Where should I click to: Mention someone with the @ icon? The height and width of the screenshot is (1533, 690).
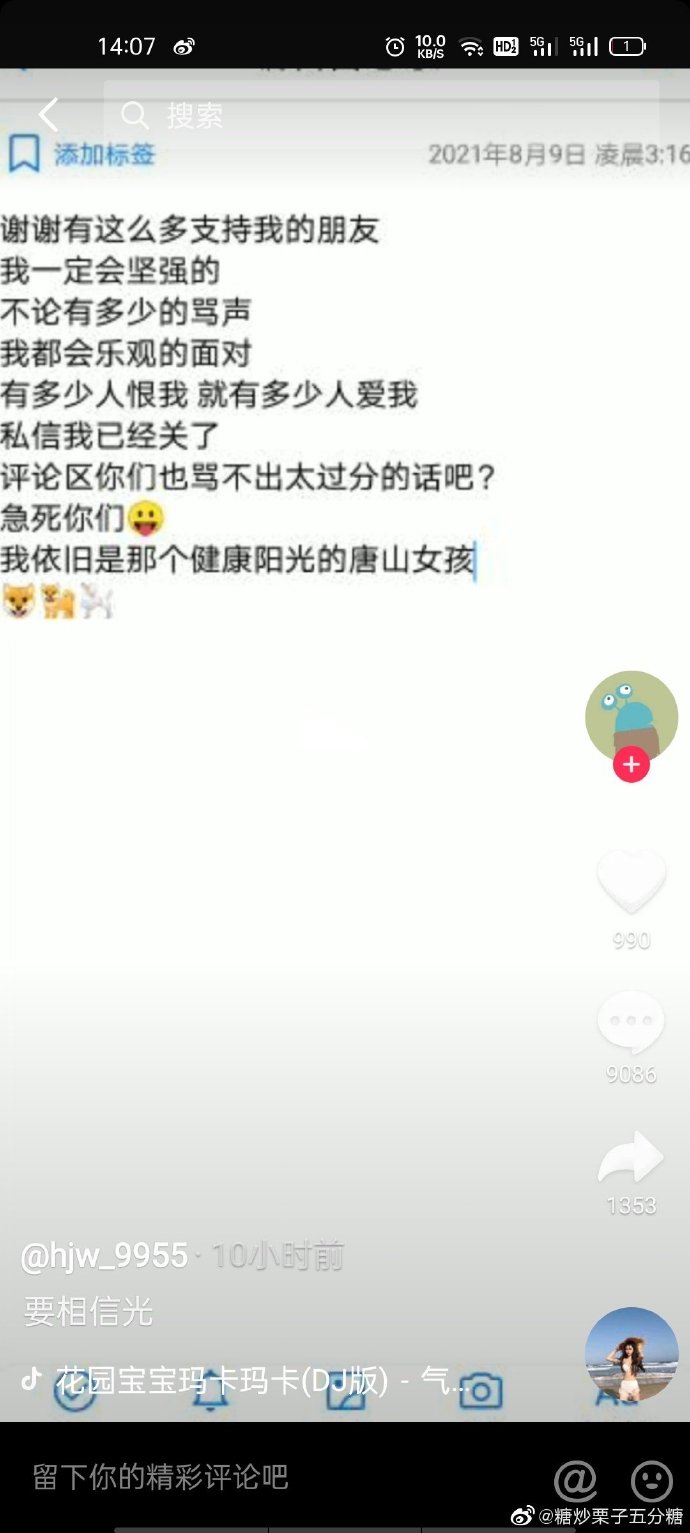point(576,1480)
